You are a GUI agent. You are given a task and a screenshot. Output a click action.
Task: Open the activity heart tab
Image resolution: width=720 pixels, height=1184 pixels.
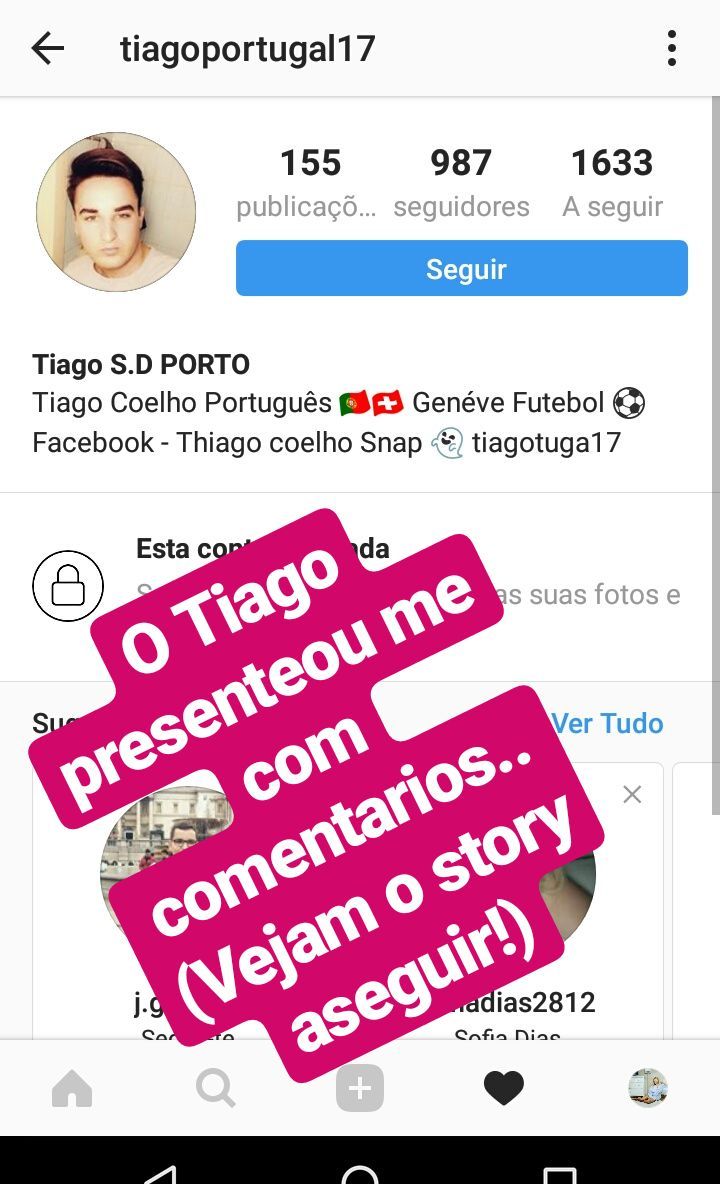pyautogui.click(x=504, y=1088)
